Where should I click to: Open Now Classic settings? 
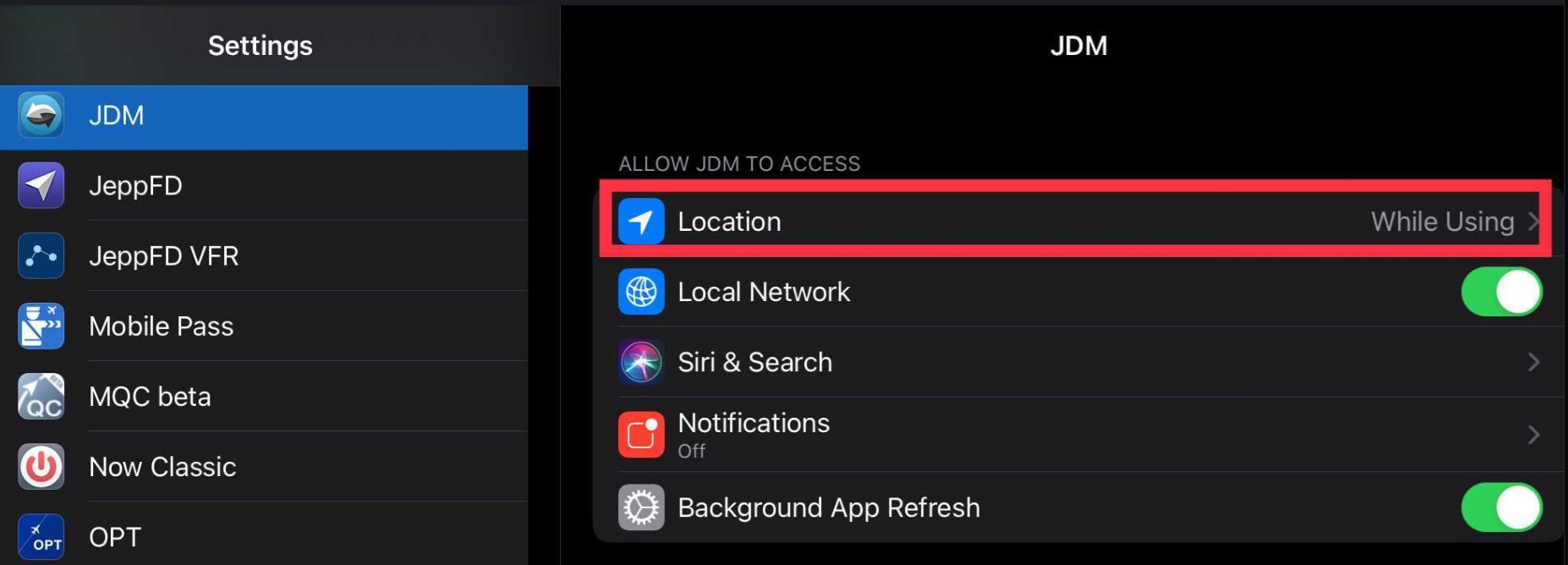pos(262,467)
